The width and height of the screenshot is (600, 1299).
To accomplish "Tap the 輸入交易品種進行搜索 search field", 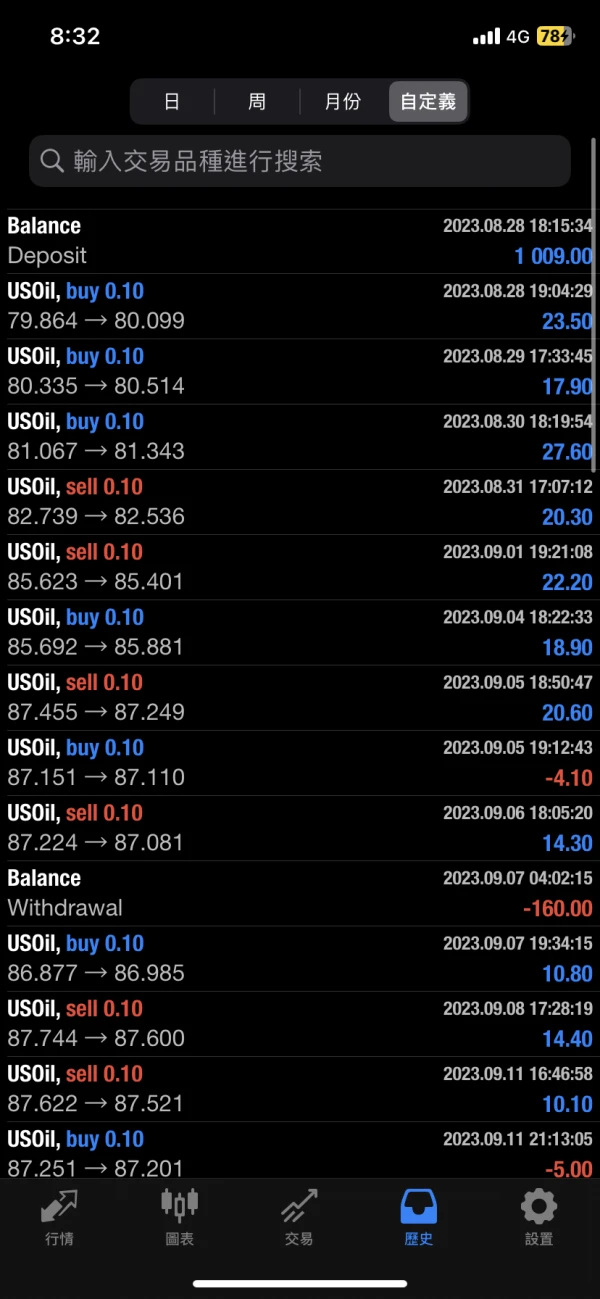I will (x=300, y=161).
